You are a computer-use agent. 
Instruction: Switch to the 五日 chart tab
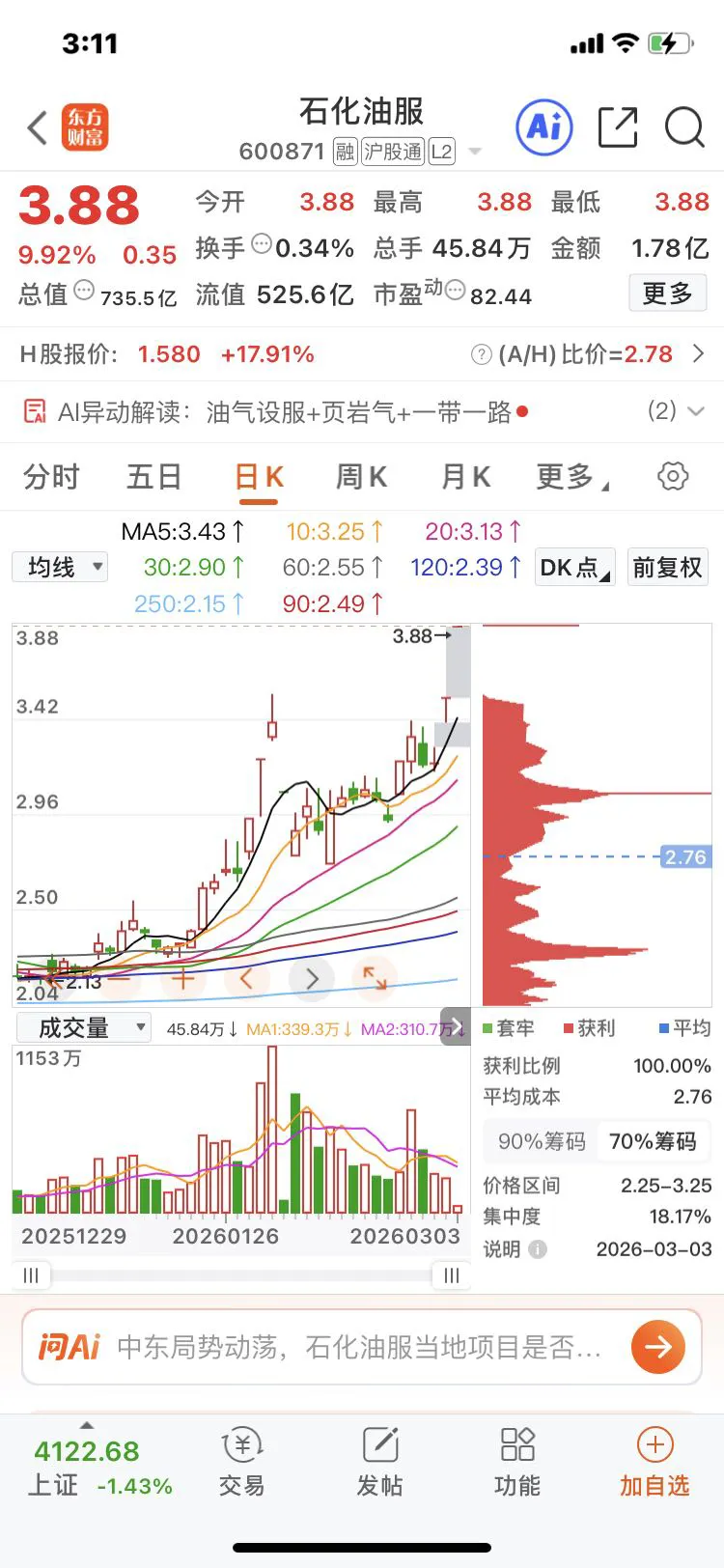[154, 477]
